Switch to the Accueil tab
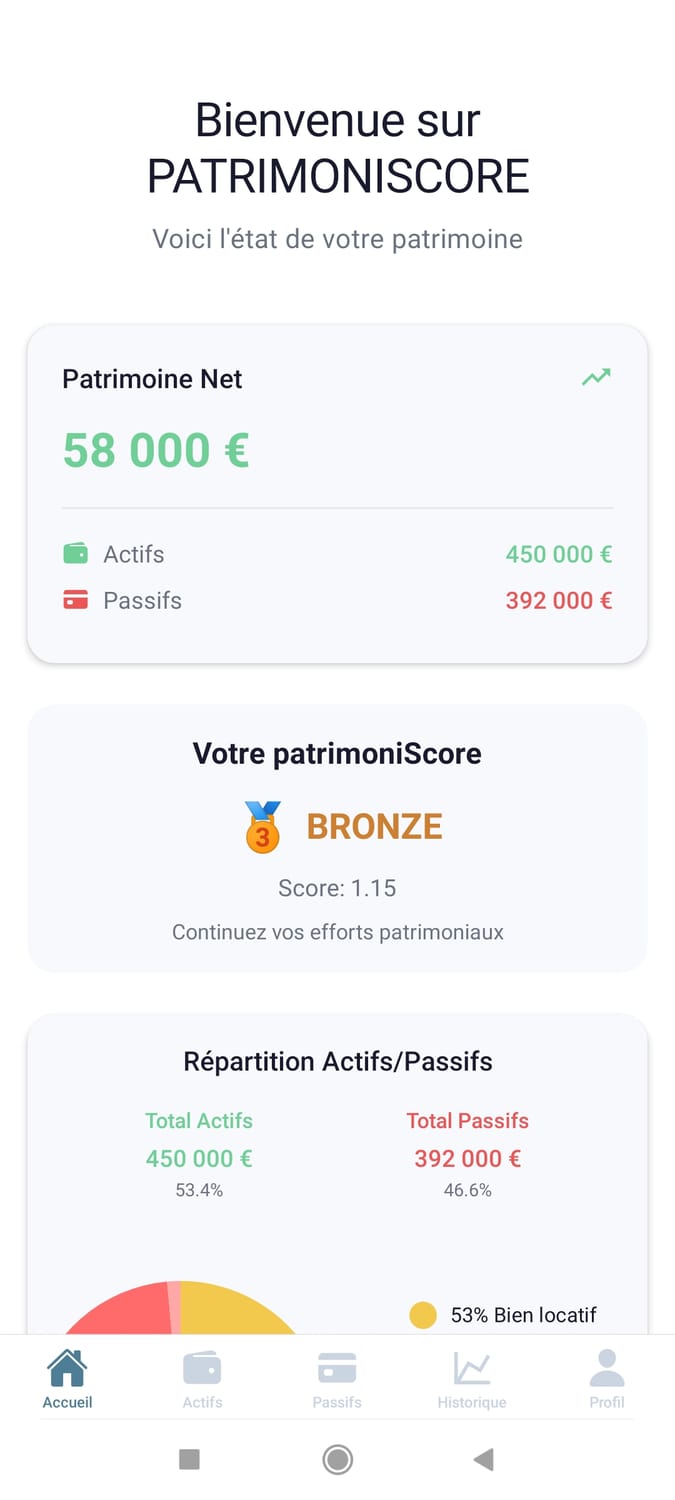 (x=67, y=1379)
